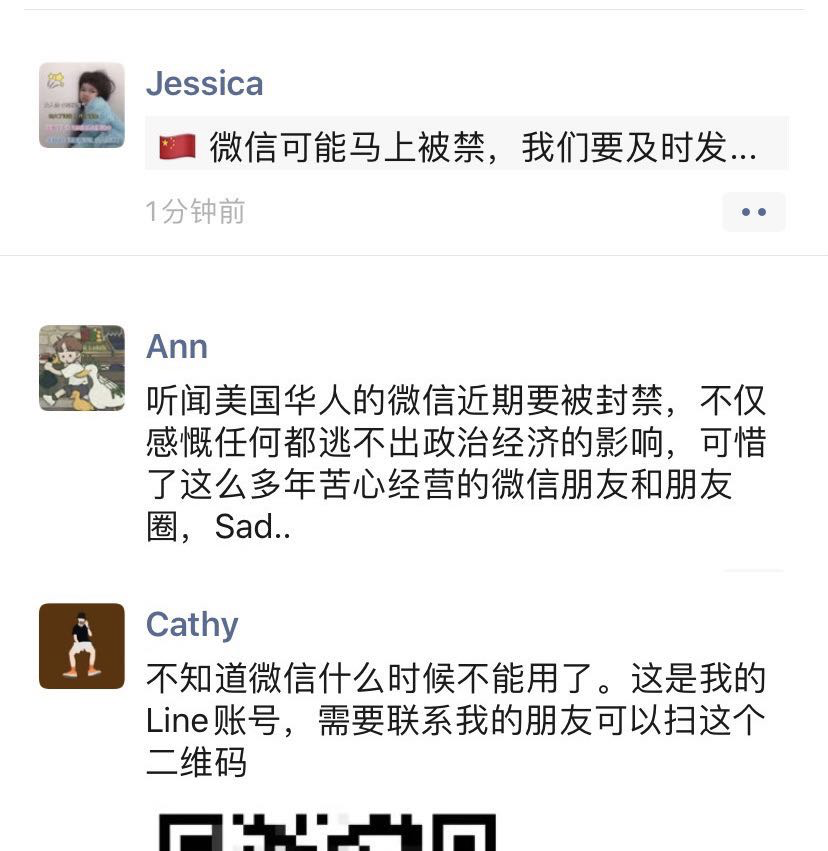
Task: Open Cathy's avatar picture
Action: pos(82,646)
